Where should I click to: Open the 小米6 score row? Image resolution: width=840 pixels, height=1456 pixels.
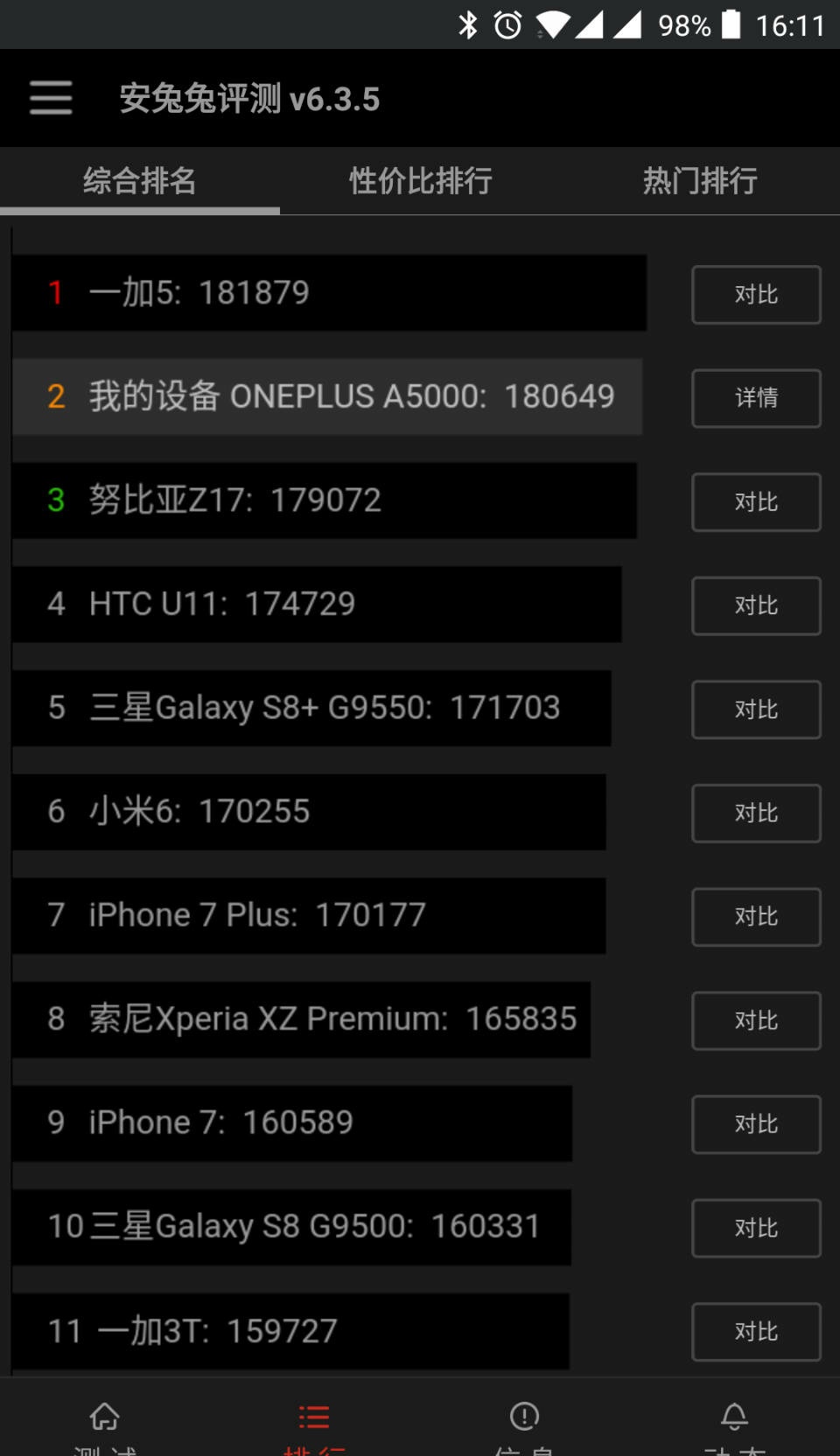pyautogui.click(x=306, y=813)
